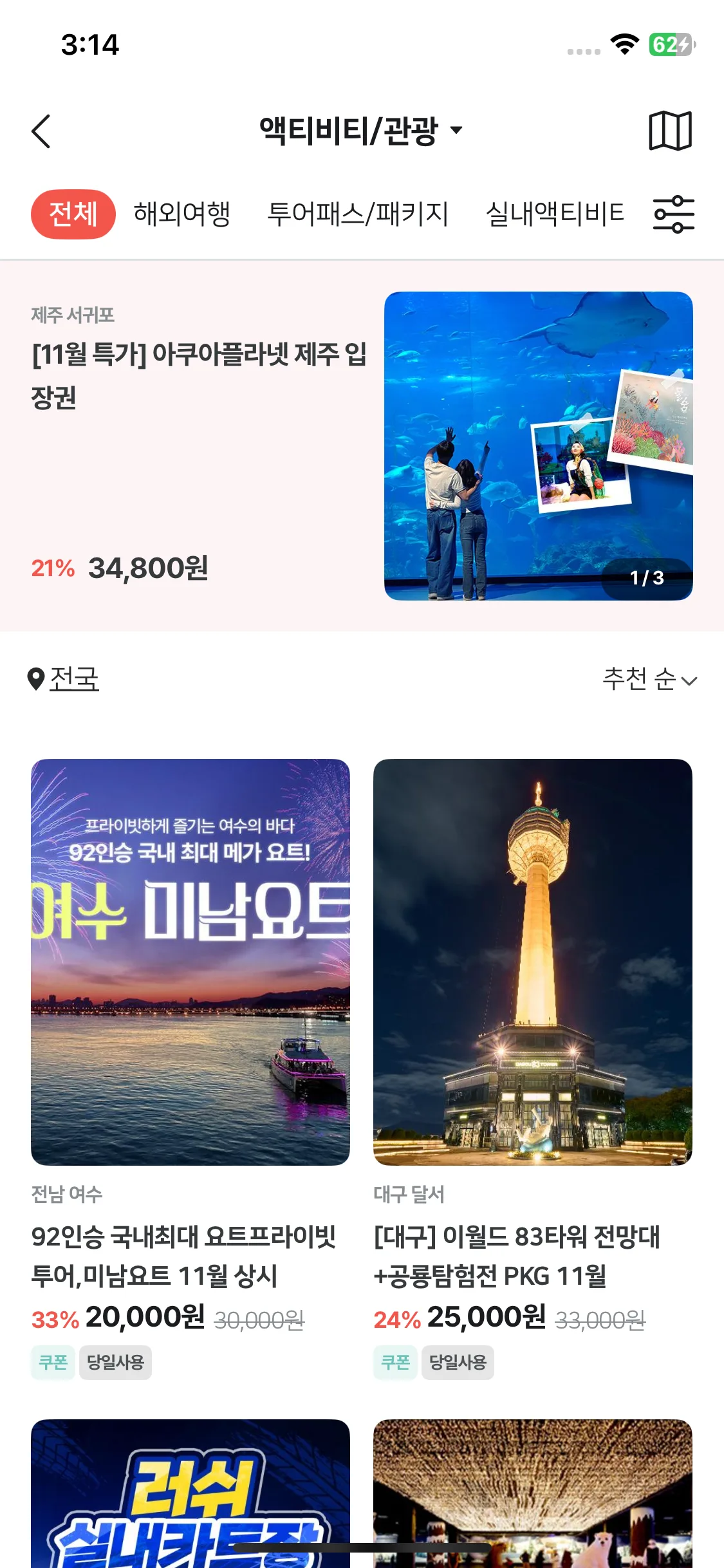Screen dimensions: 724x1568
Task: Switch to the 해외여행 tab
Action: point(181,214)
